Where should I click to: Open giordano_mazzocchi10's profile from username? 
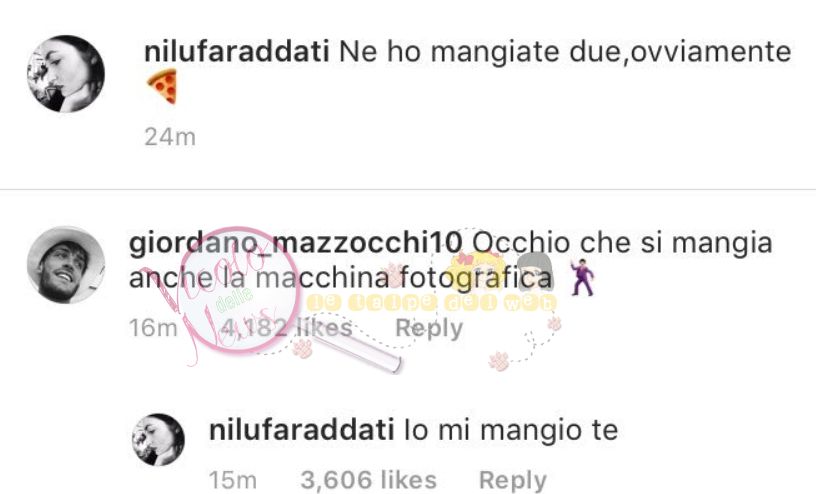coord(296,243)
